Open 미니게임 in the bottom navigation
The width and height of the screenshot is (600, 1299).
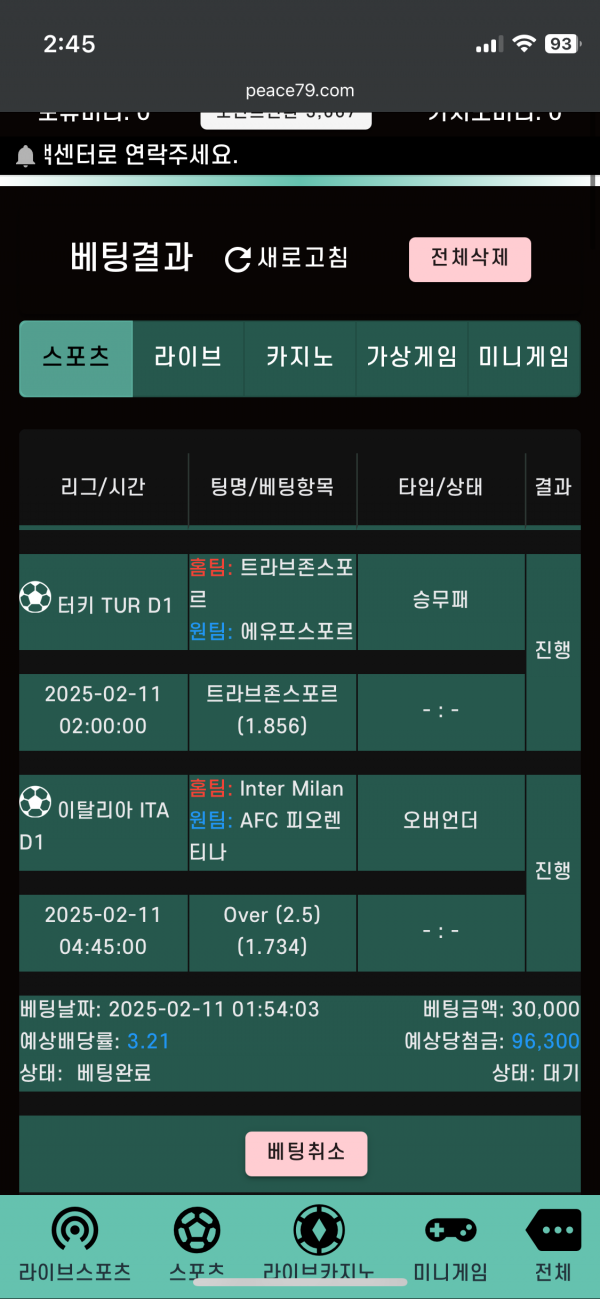(x=450, y=1244)
